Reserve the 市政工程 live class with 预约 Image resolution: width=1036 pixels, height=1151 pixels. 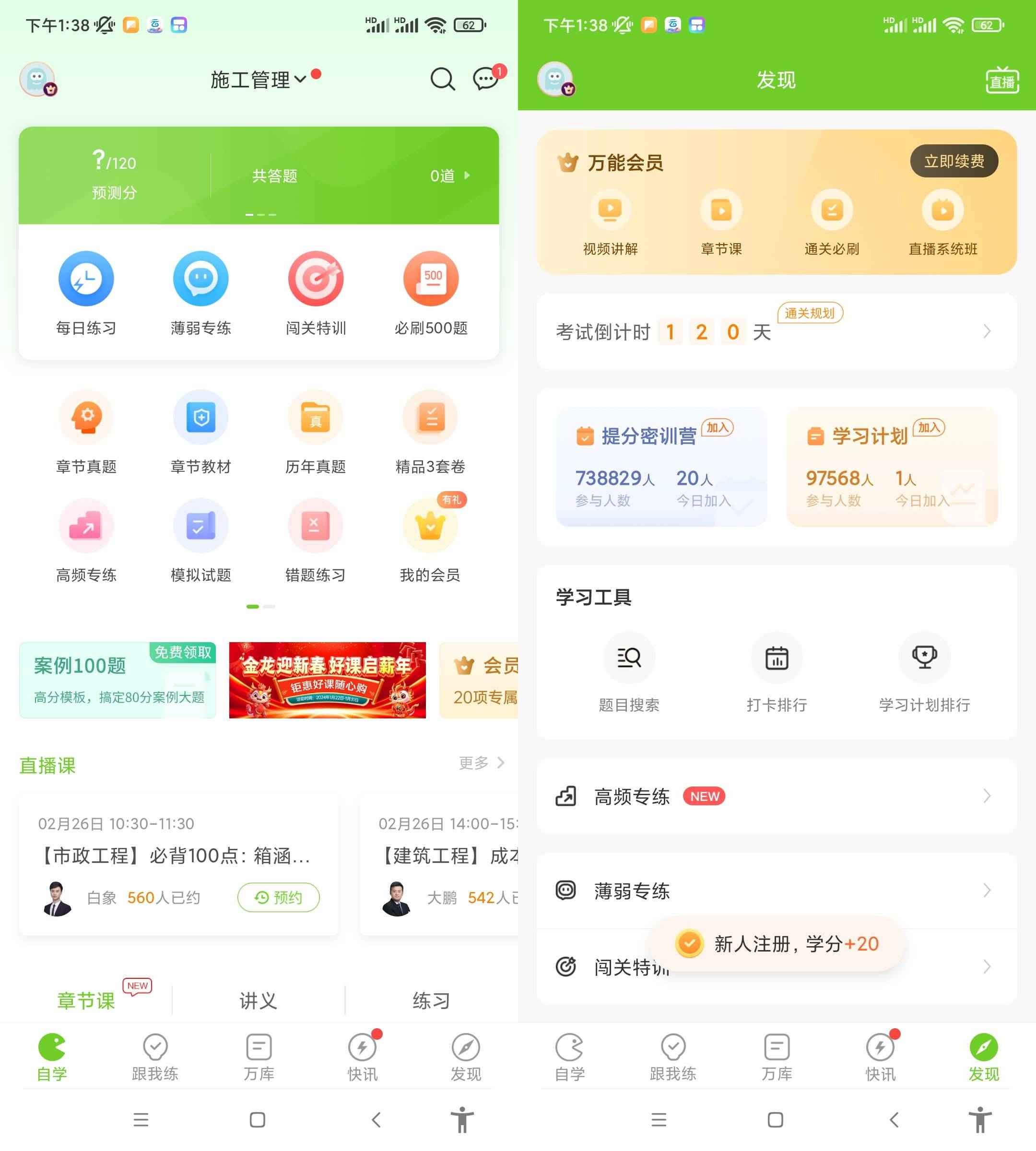(x=278, y=897)
